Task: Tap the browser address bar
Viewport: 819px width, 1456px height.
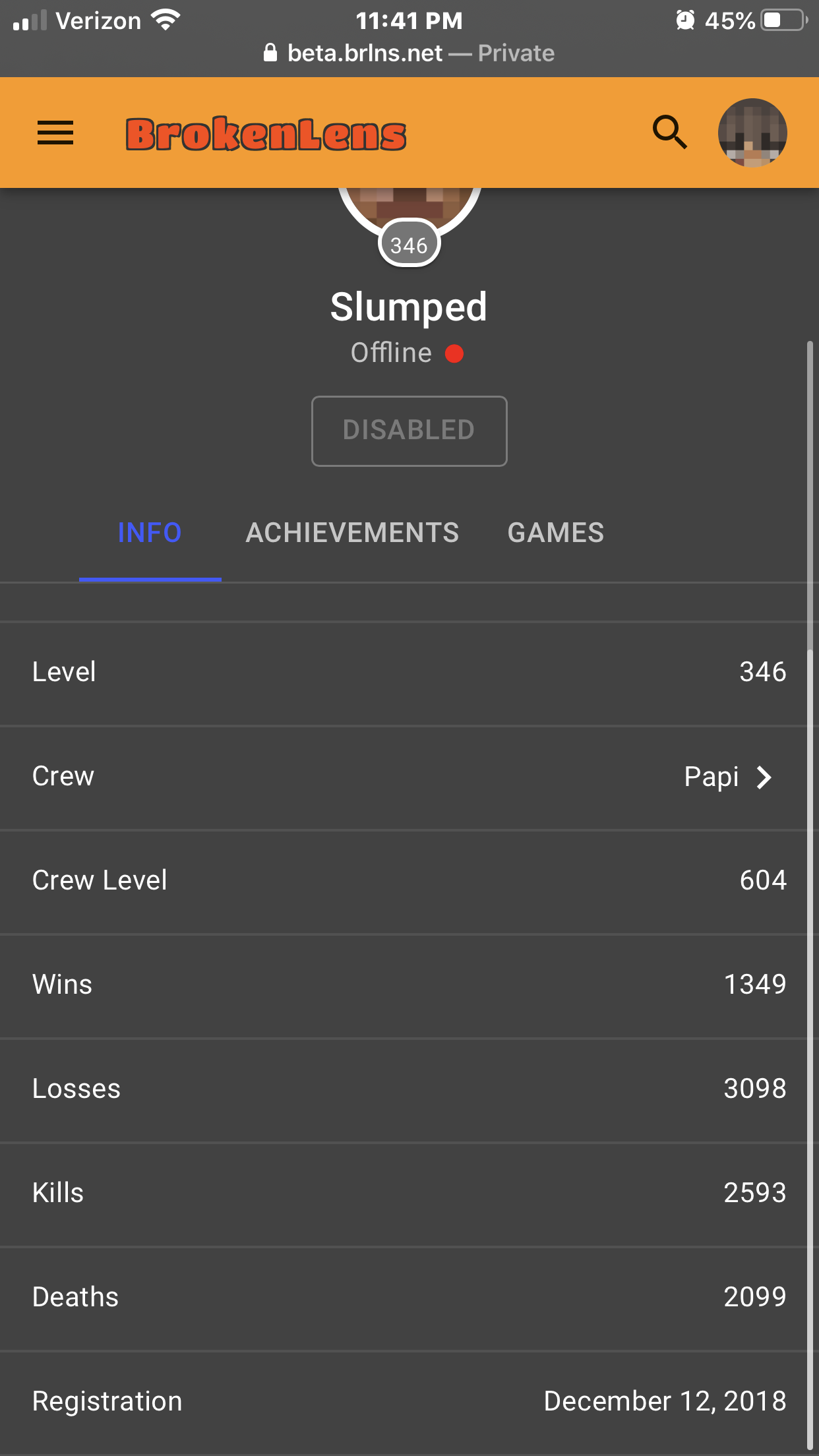Action: [x=409, y=53]
